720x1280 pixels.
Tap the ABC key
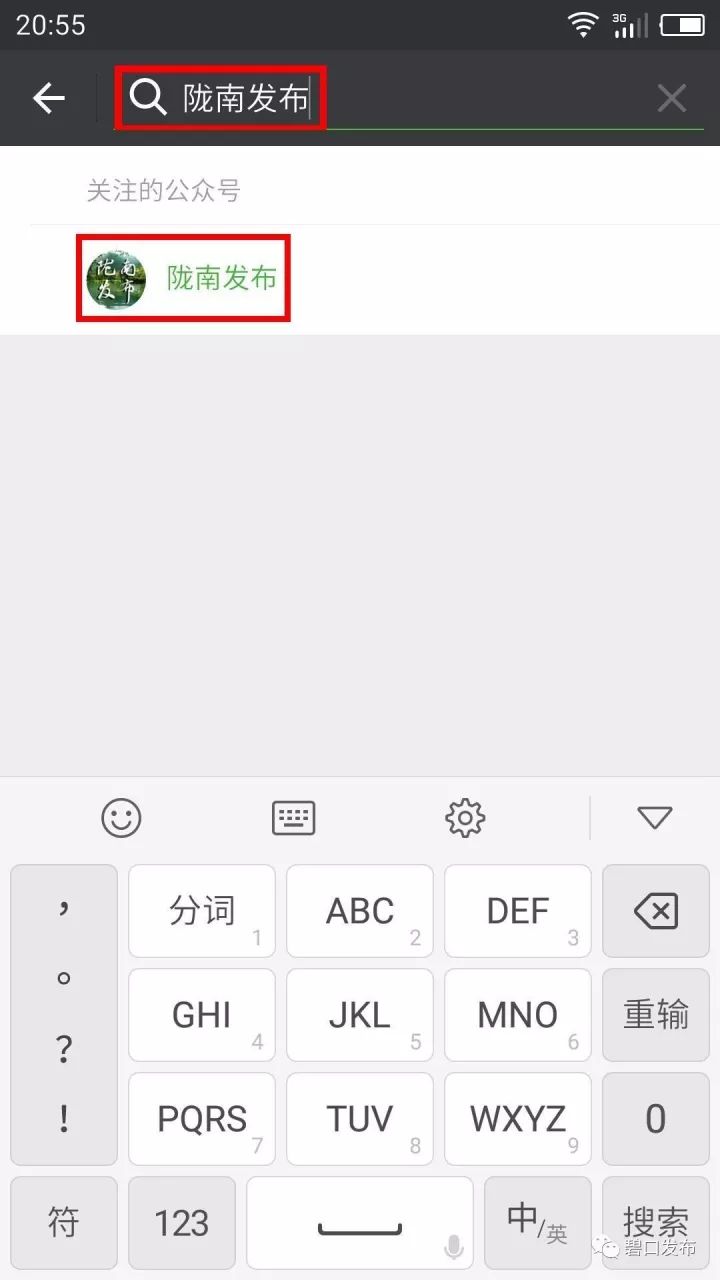360,911
